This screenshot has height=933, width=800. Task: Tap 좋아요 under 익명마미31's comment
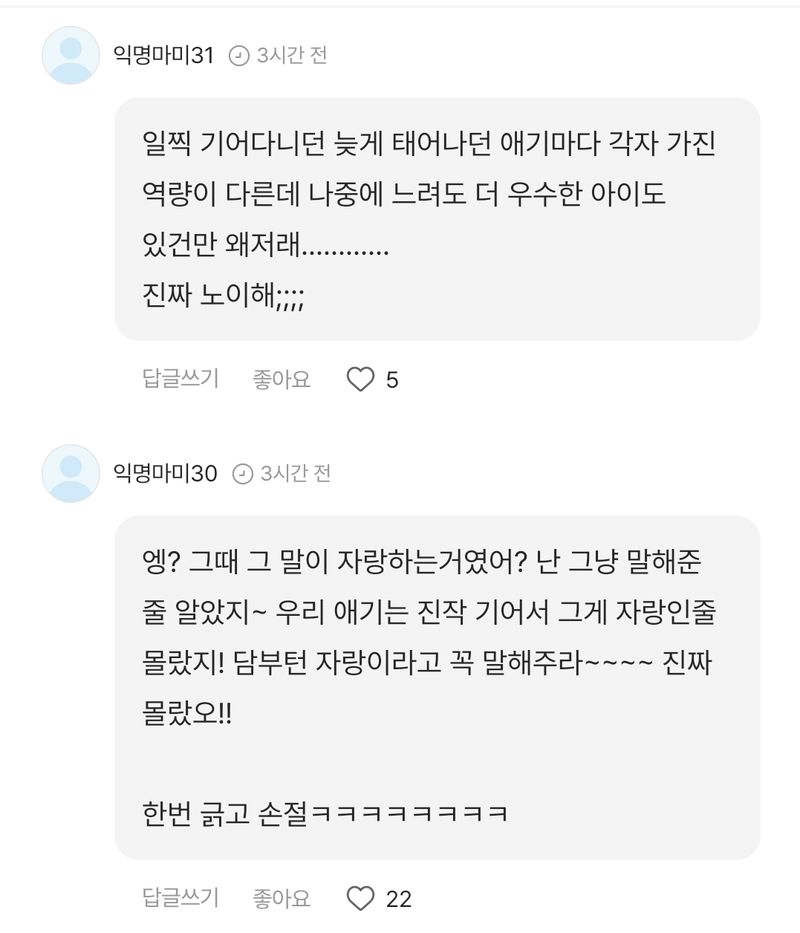(282, 380)
